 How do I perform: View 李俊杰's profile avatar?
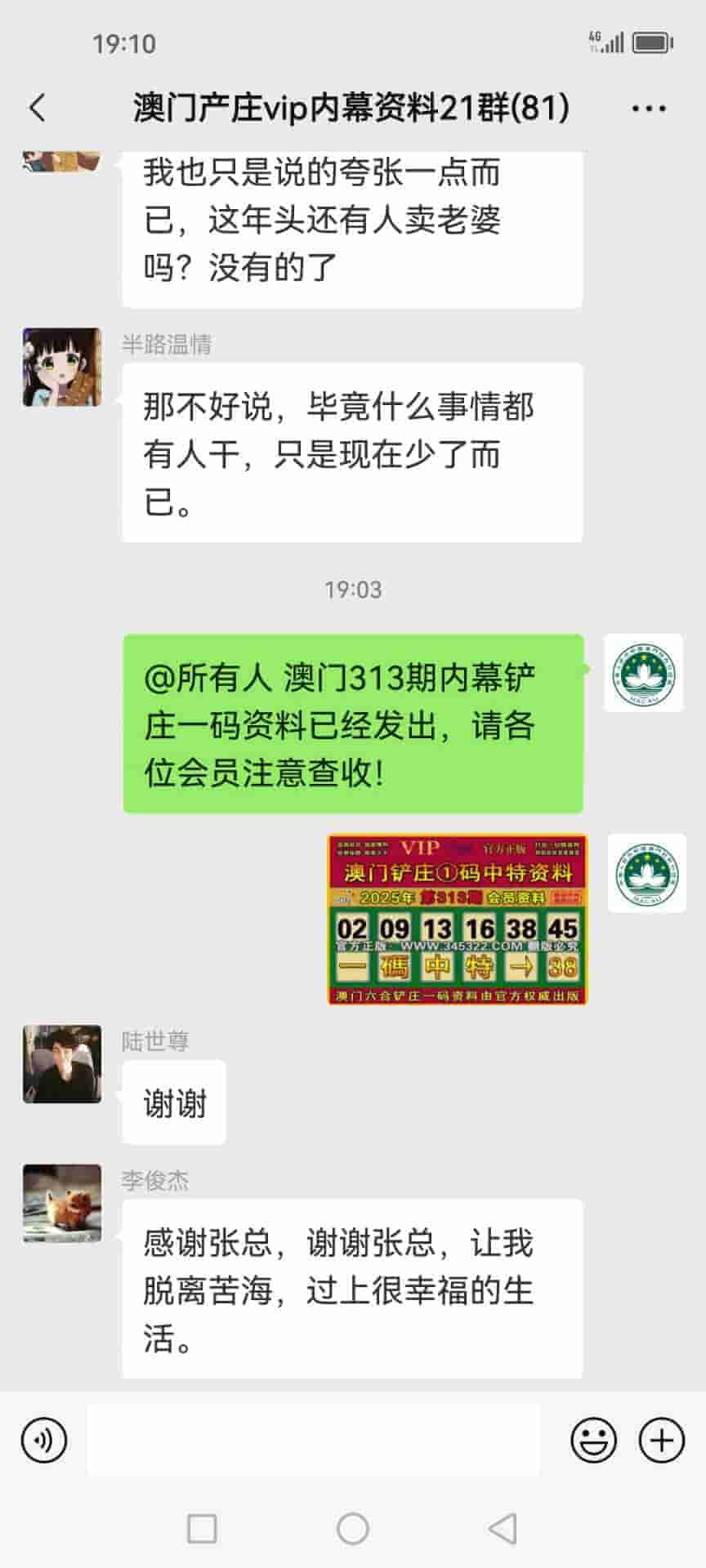(x=62, y=1203)
